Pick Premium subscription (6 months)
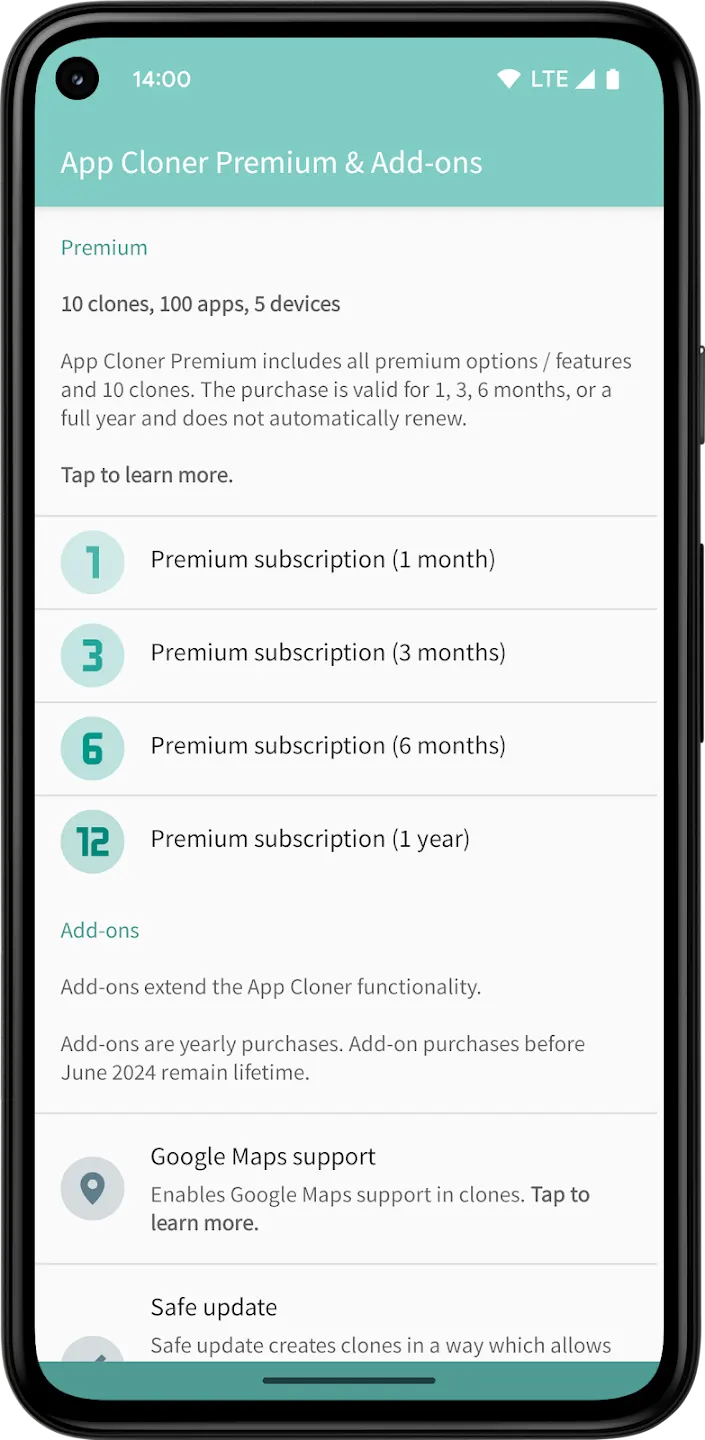Screen dimensions: 705x1440 327,746
